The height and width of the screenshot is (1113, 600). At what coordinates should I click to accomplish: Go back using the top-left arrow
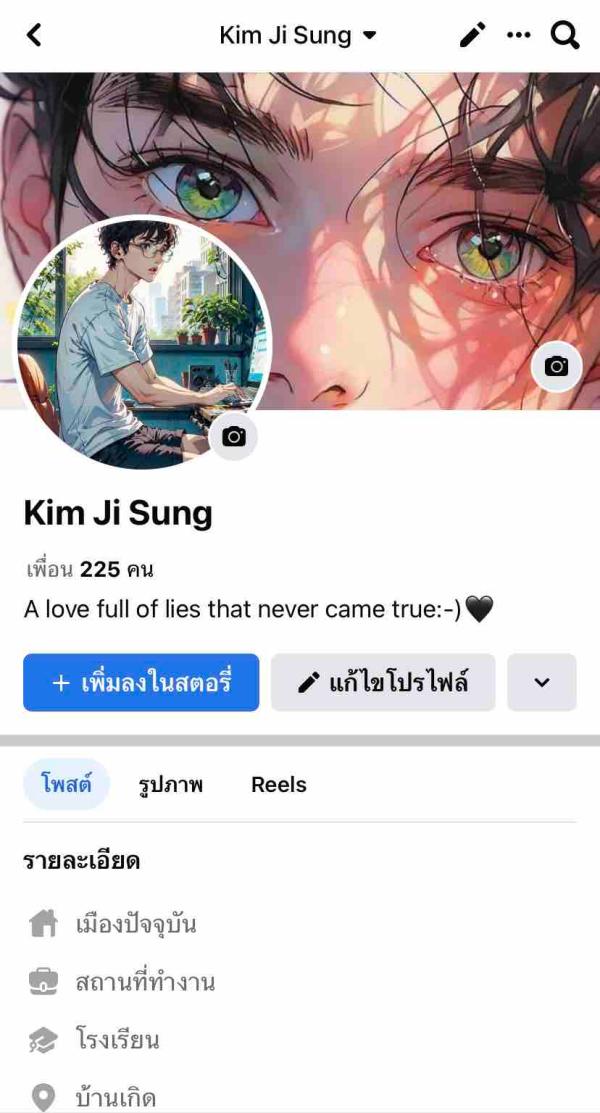[34, 36]
